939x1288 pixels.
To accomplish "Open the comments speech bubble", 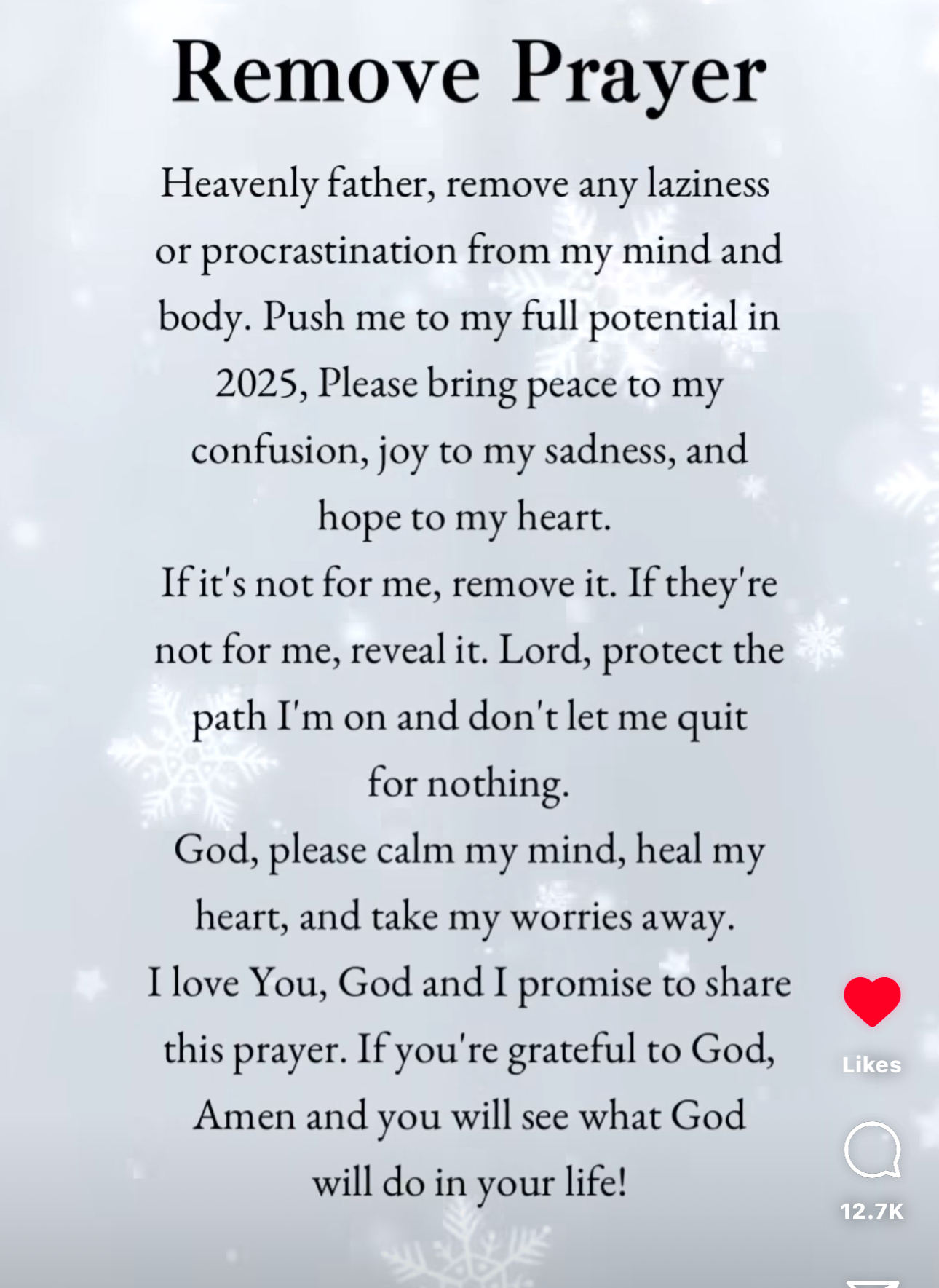I will pos(871,1150).
